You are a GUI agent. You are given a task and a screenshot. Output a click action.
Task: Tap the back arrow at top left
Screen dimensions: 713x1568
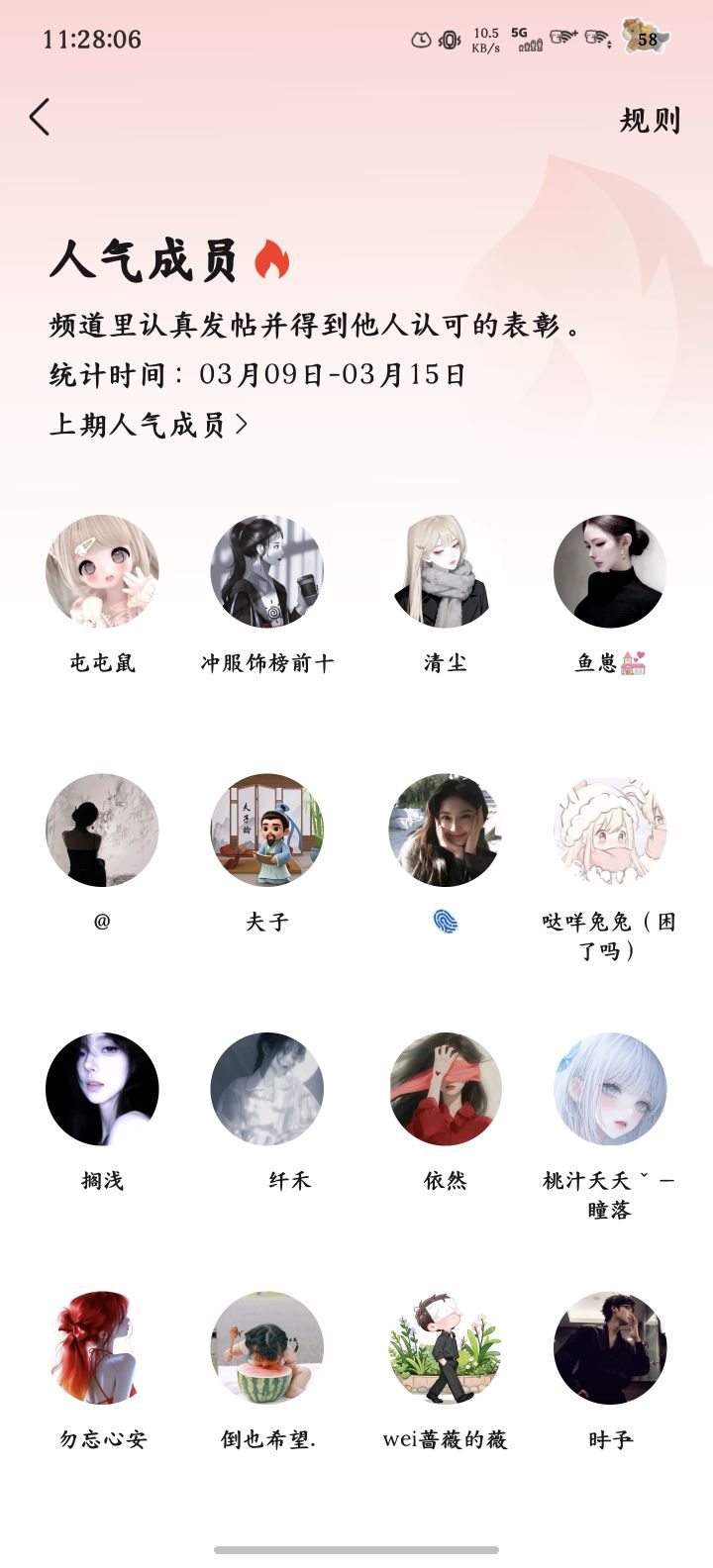click(40, 116)
